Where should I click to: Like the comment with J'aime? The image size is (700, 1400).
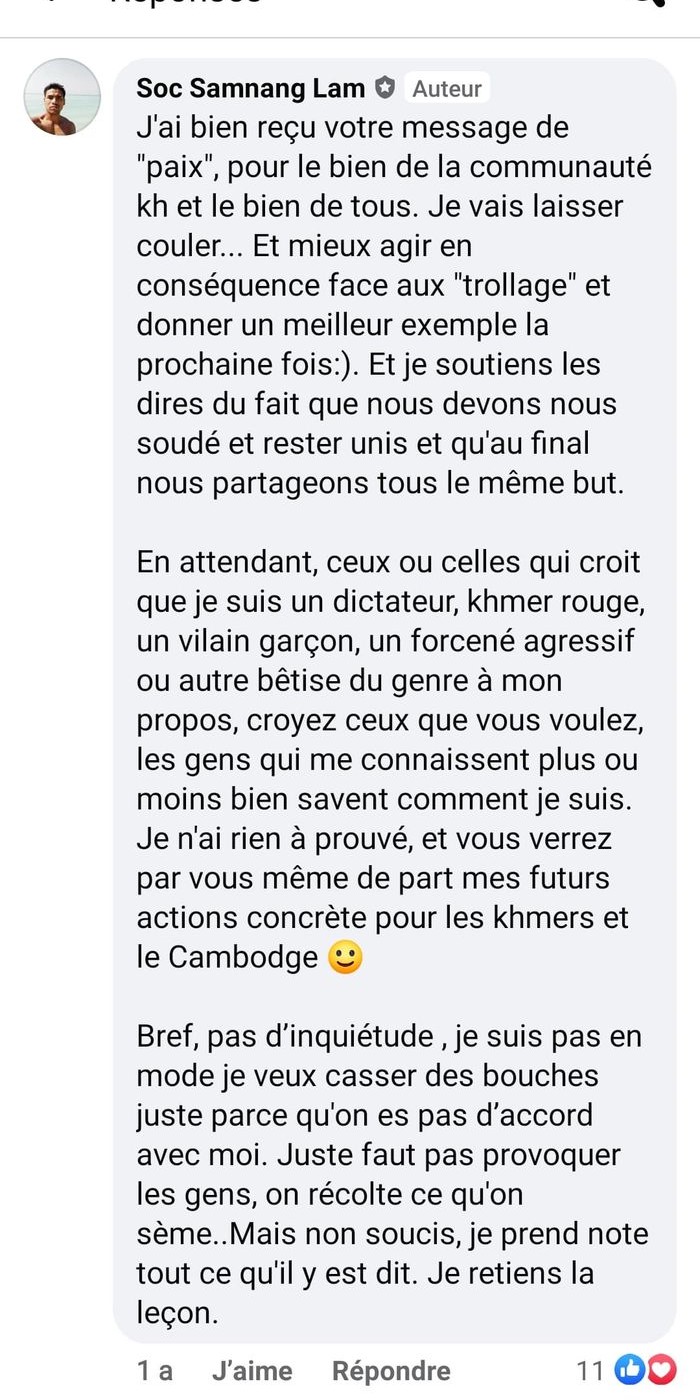(x=252, y=1371)
